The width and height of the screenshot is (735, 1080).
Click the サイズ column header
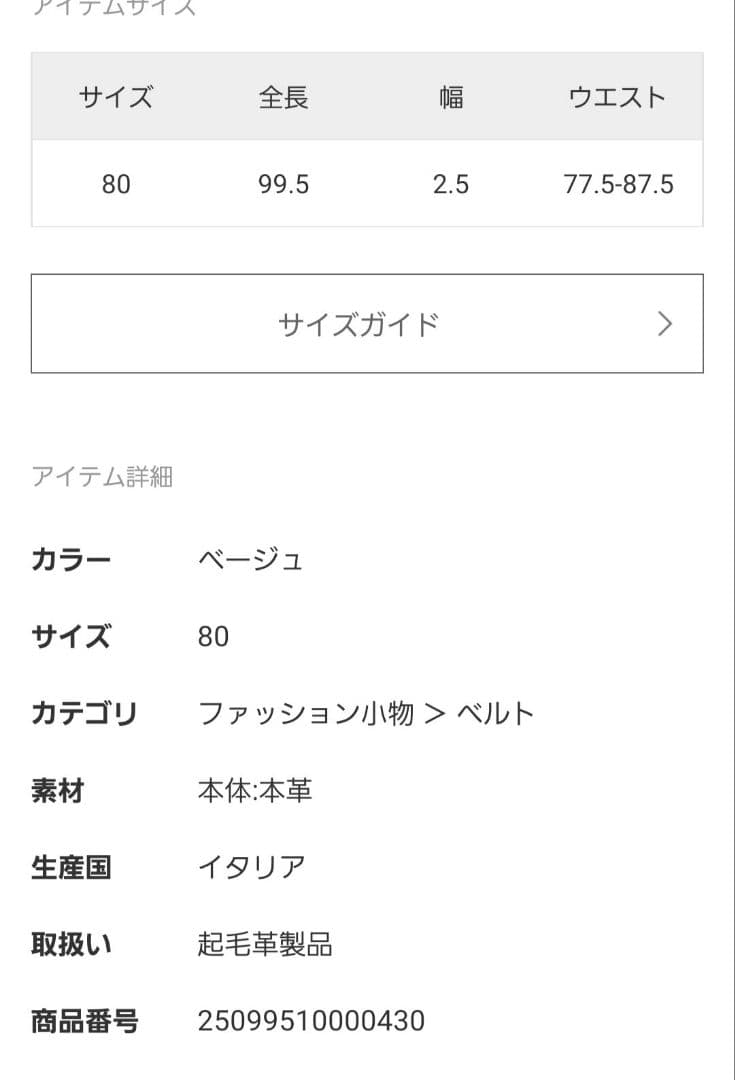[x=116, y=97]
